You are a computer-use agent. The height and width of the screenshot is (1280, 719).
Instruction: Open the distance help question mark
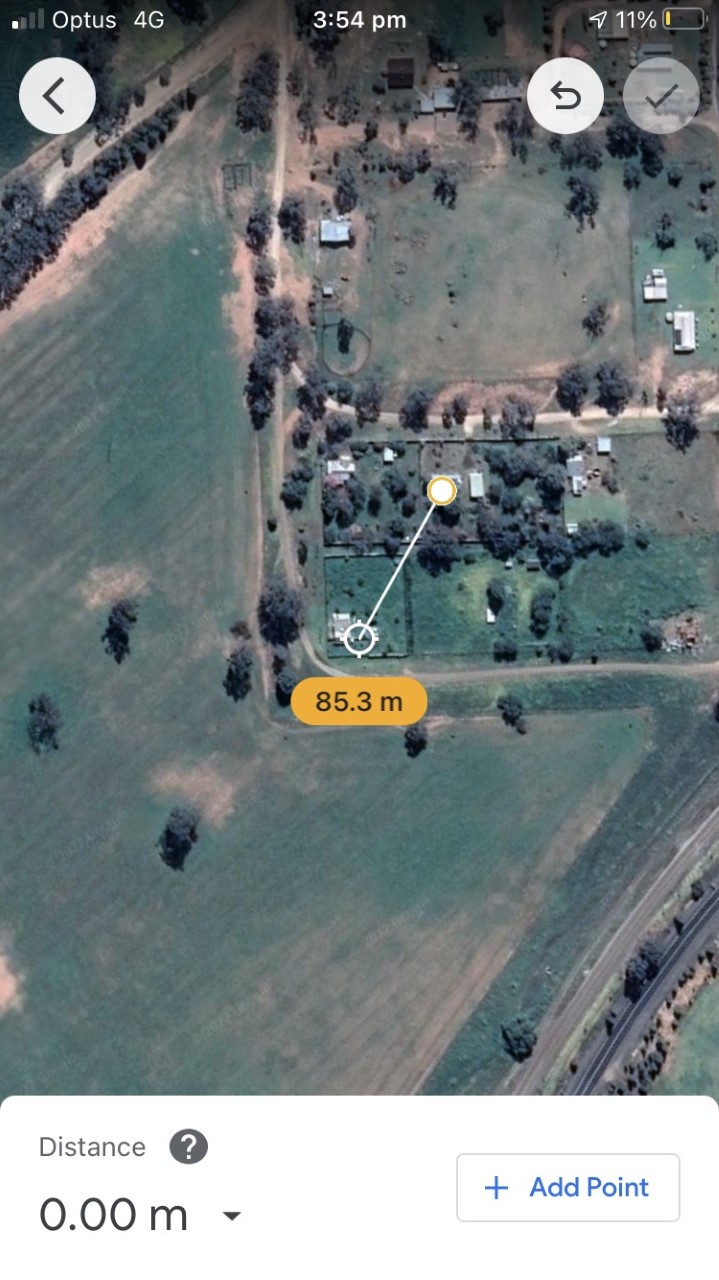coord(188,1146)
